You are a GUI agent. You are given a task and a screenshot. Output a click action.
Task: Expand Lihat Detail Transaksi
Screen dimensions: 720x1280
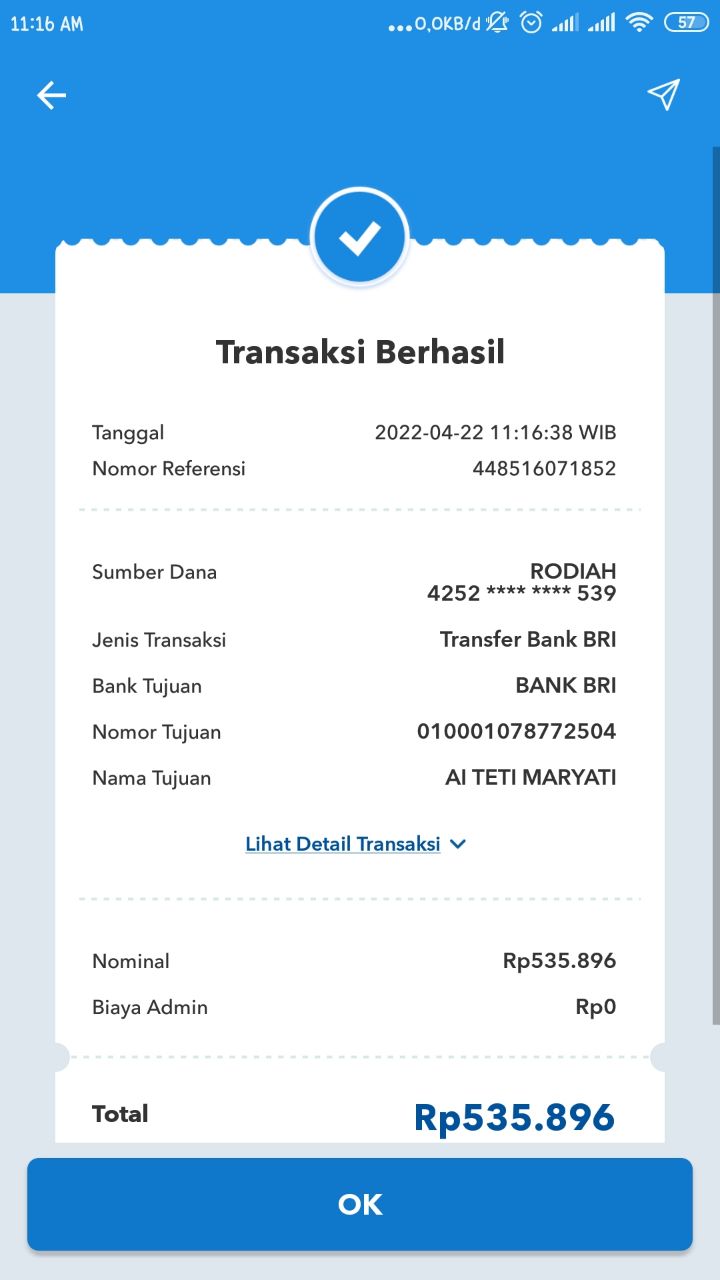(356, 844)
